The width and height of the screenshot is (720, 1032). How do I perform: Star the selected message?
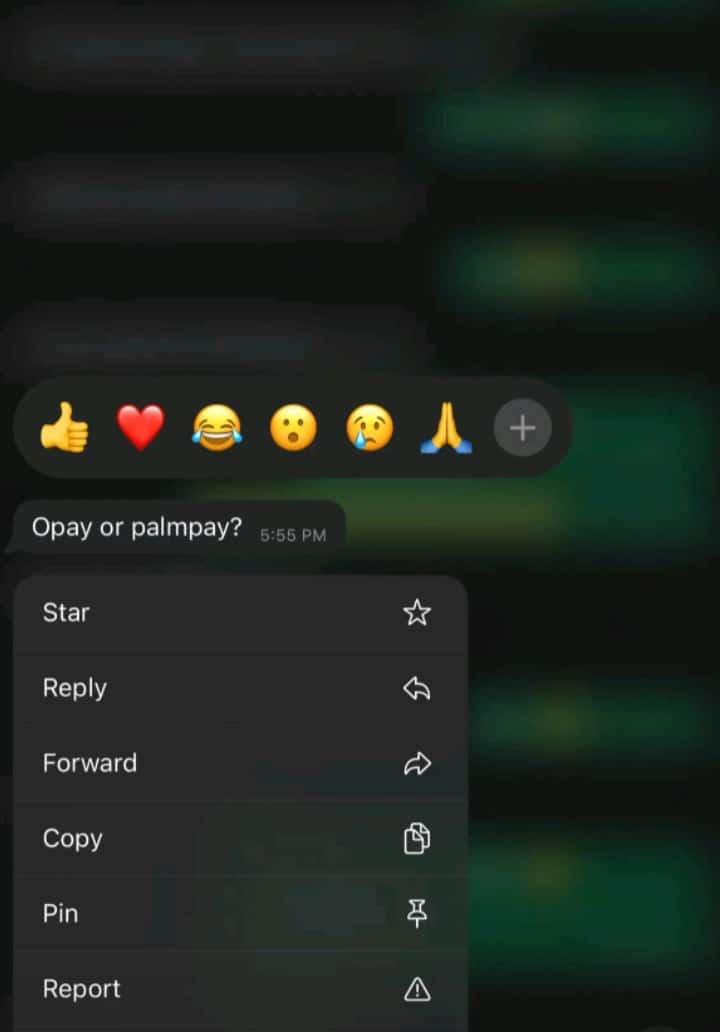point(240,613)
